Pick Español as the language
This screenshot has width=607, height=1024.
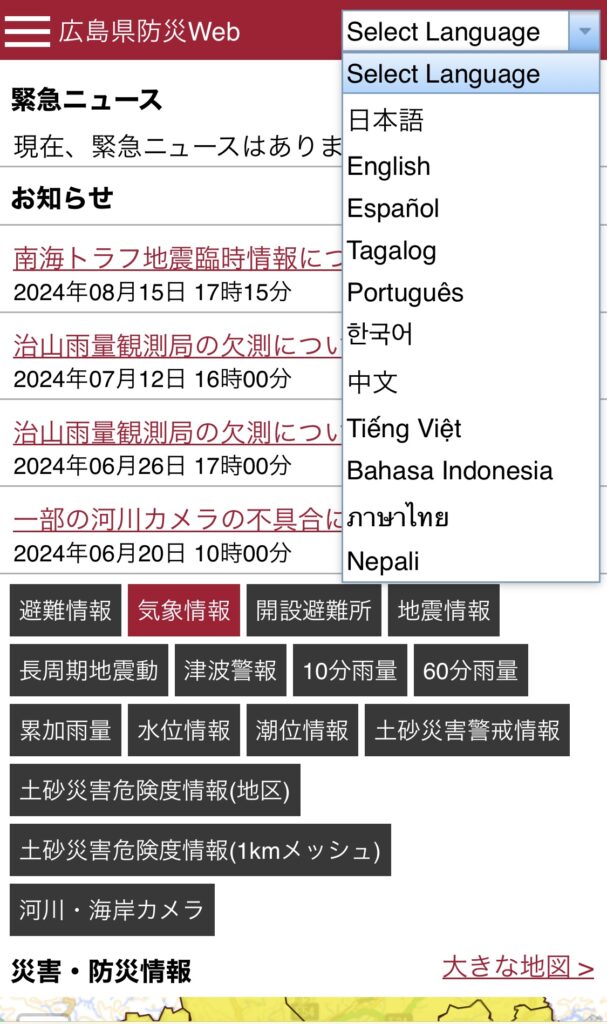click(393, 208)
